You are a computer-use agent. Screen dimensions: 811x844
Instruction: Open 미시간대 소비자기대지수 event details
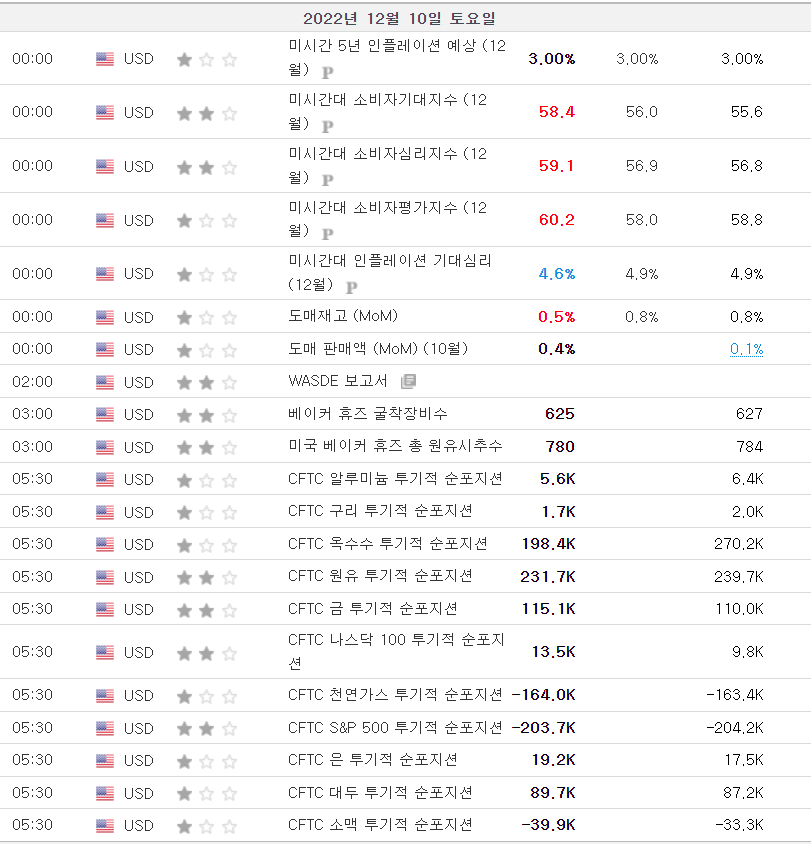[387, 100]
